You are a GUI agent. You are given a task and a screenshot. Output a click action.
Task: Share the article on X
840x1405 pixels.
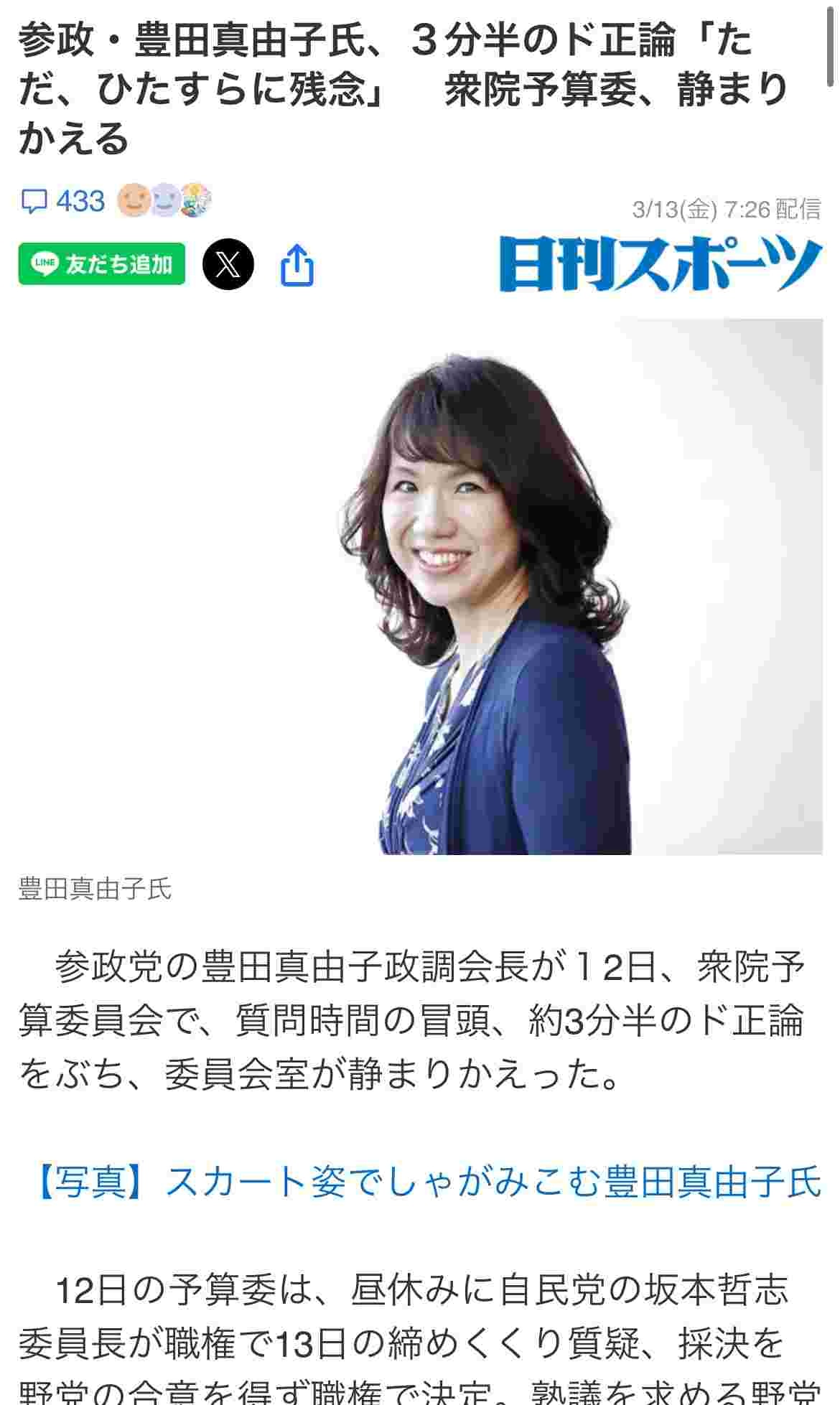(228, 264)
